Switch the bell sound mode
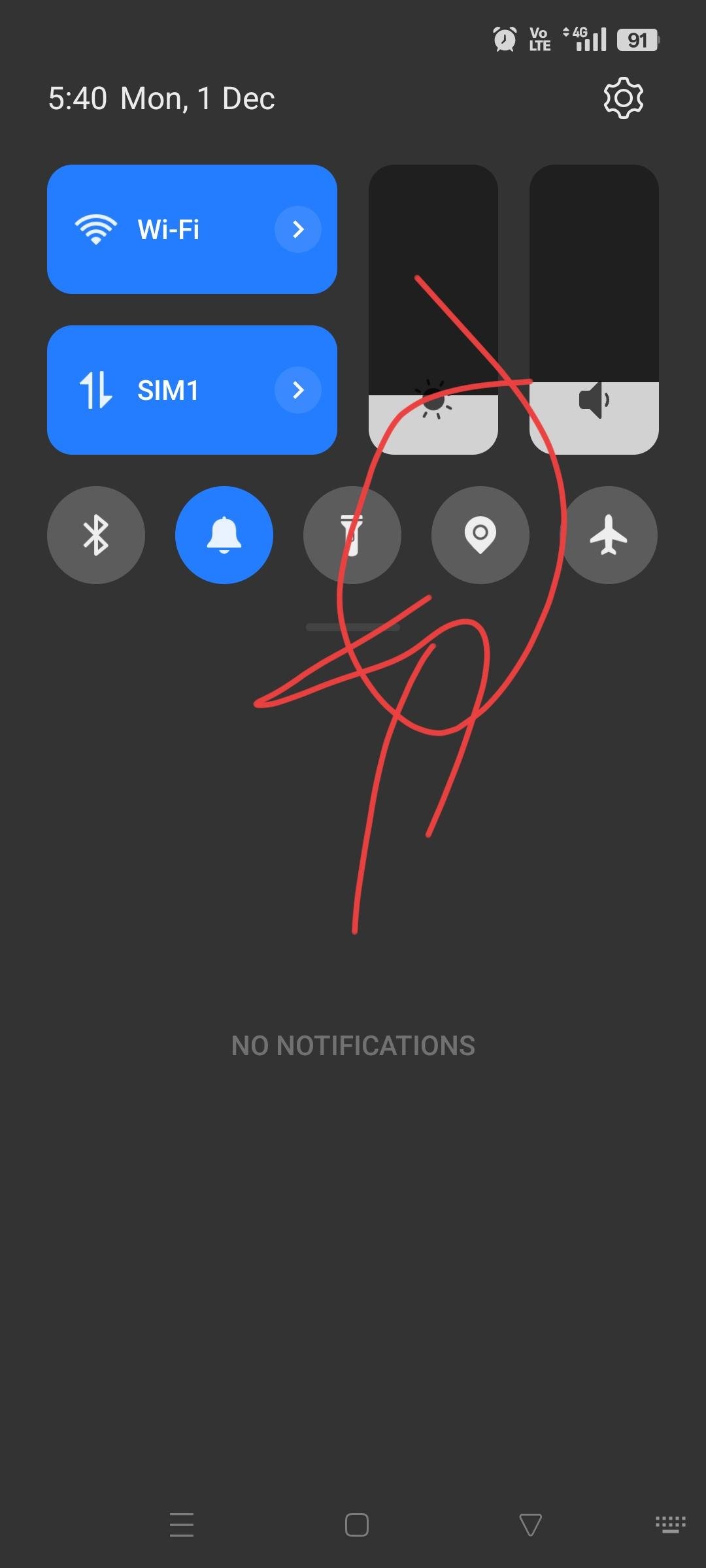 [x=224, y=535]
